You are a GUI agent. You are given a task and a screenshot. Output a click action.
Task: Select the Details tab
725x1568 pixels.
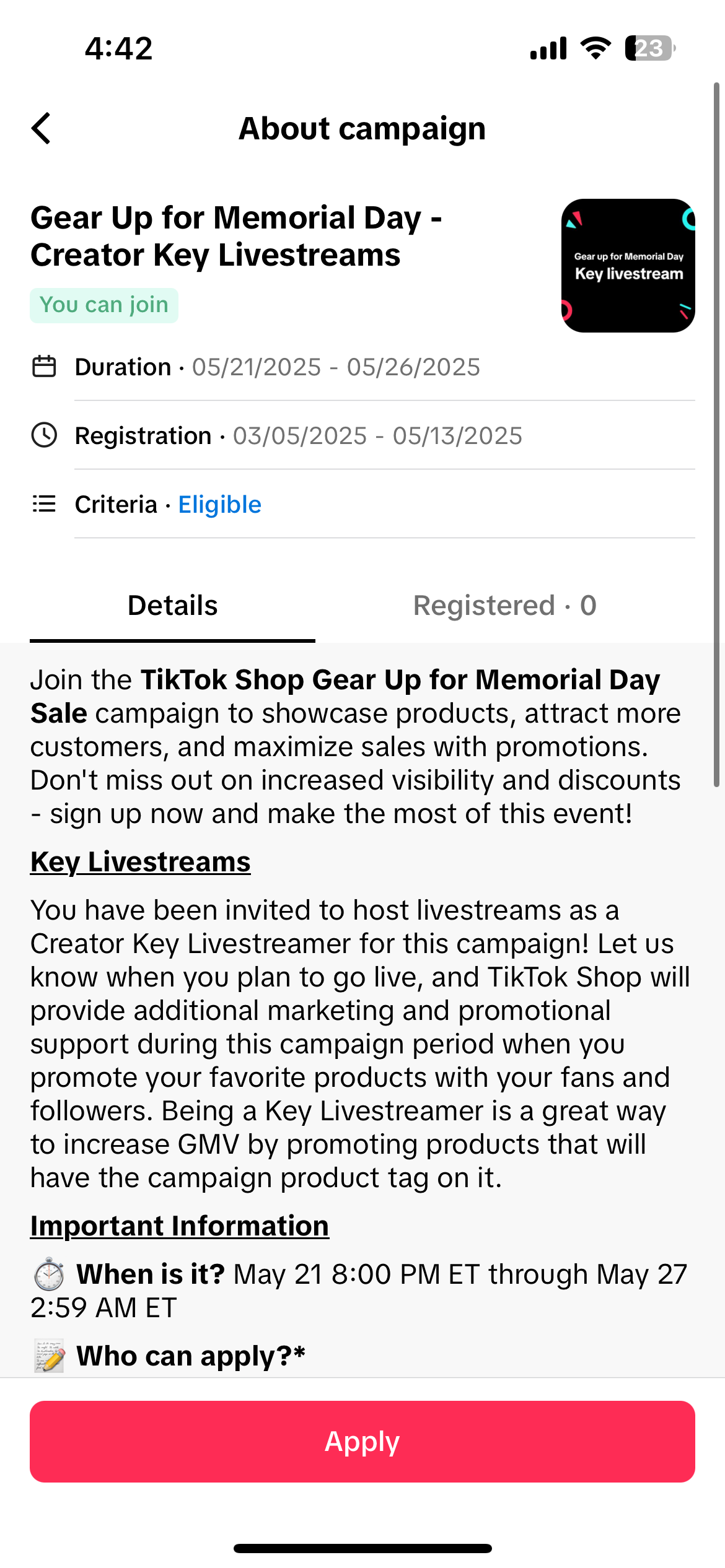click(172, 606)
